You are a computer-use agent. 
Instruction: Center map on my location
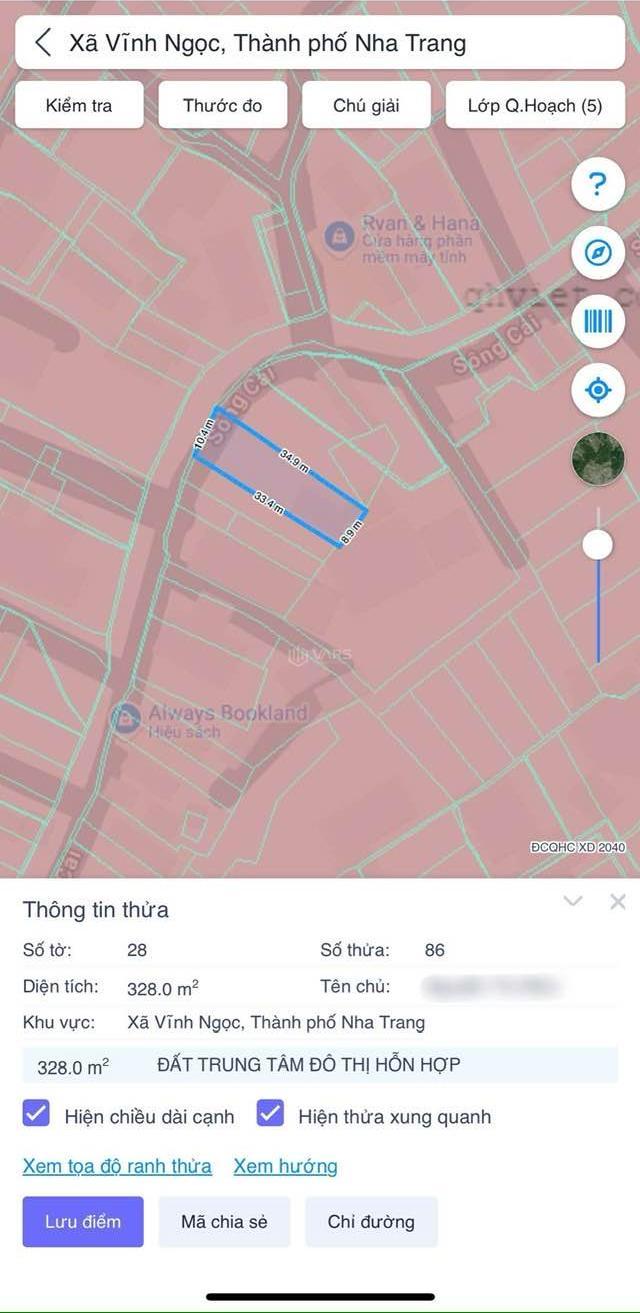pyautogui.click(x=598, y=389)
